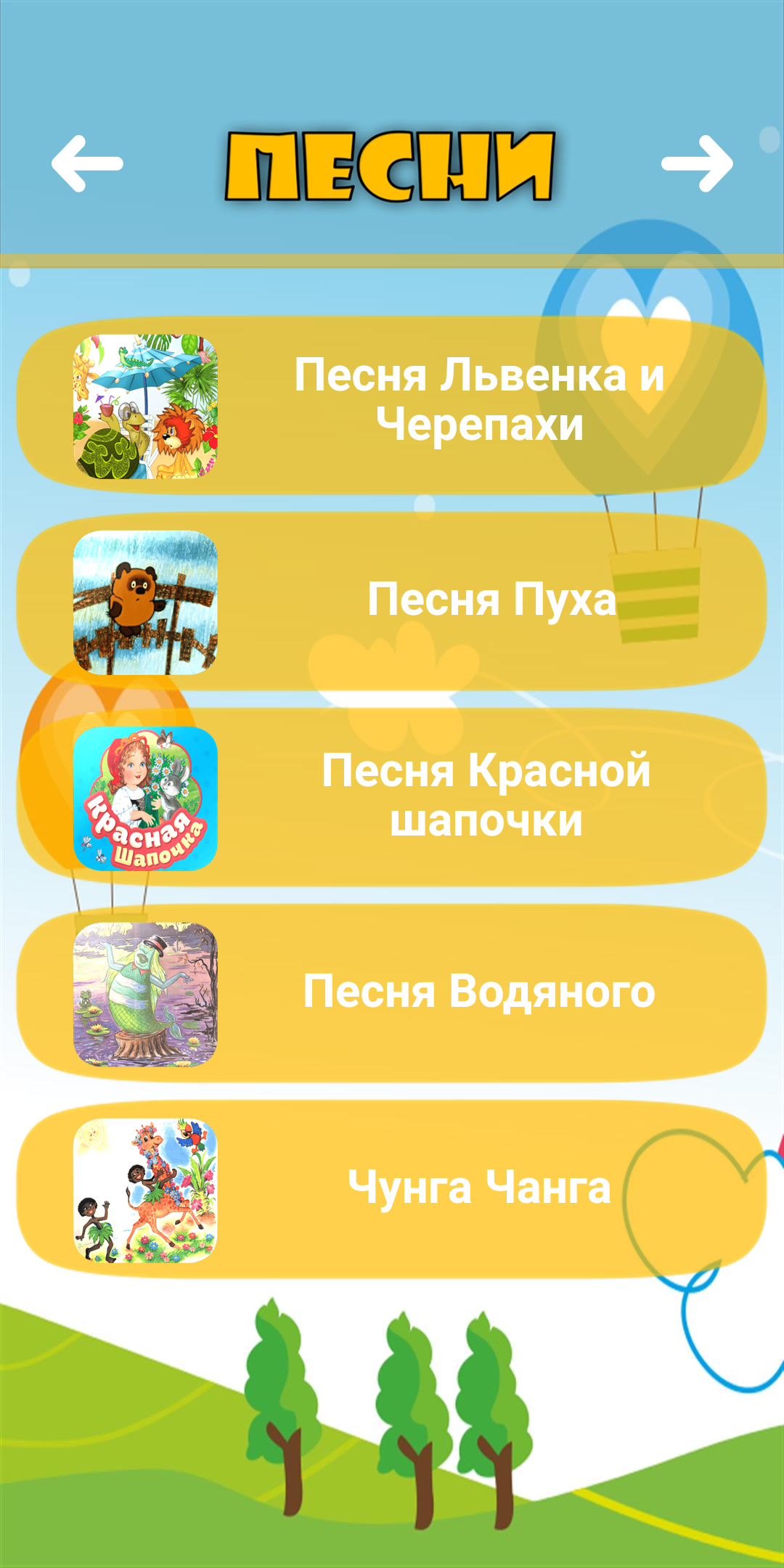Tap the left arrow to go back
Image resolution: width=784 pixels, height=1568 pixels.
coord(87,164)
